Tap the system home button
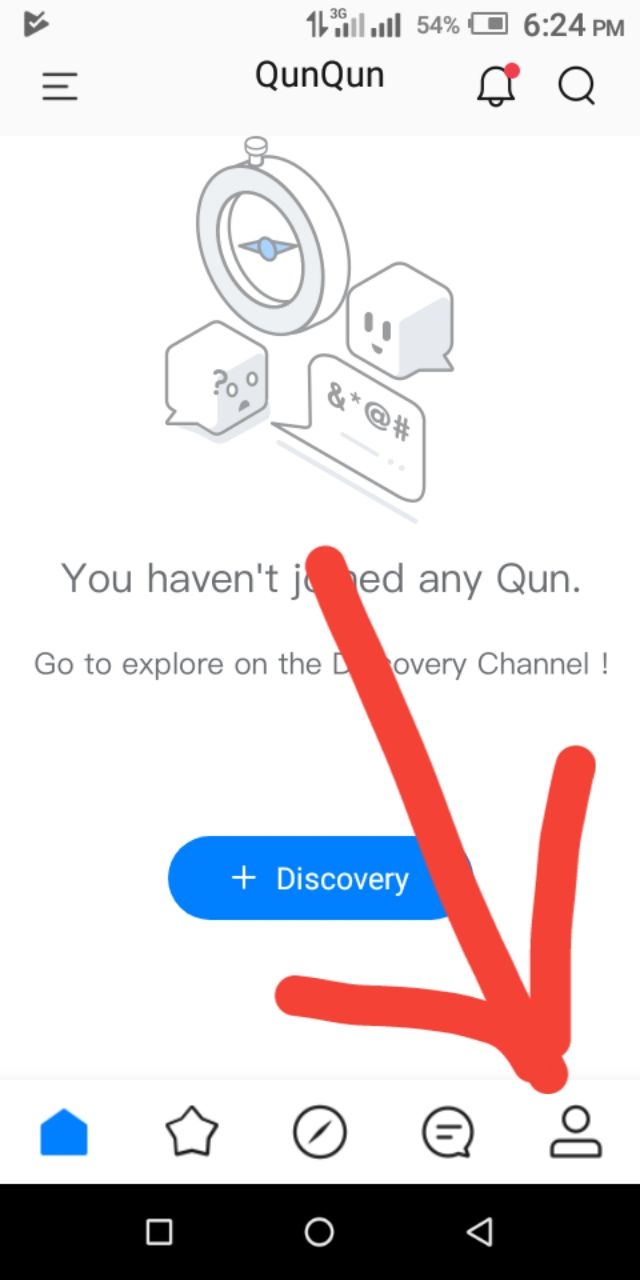 click(x=319, y=1231)
